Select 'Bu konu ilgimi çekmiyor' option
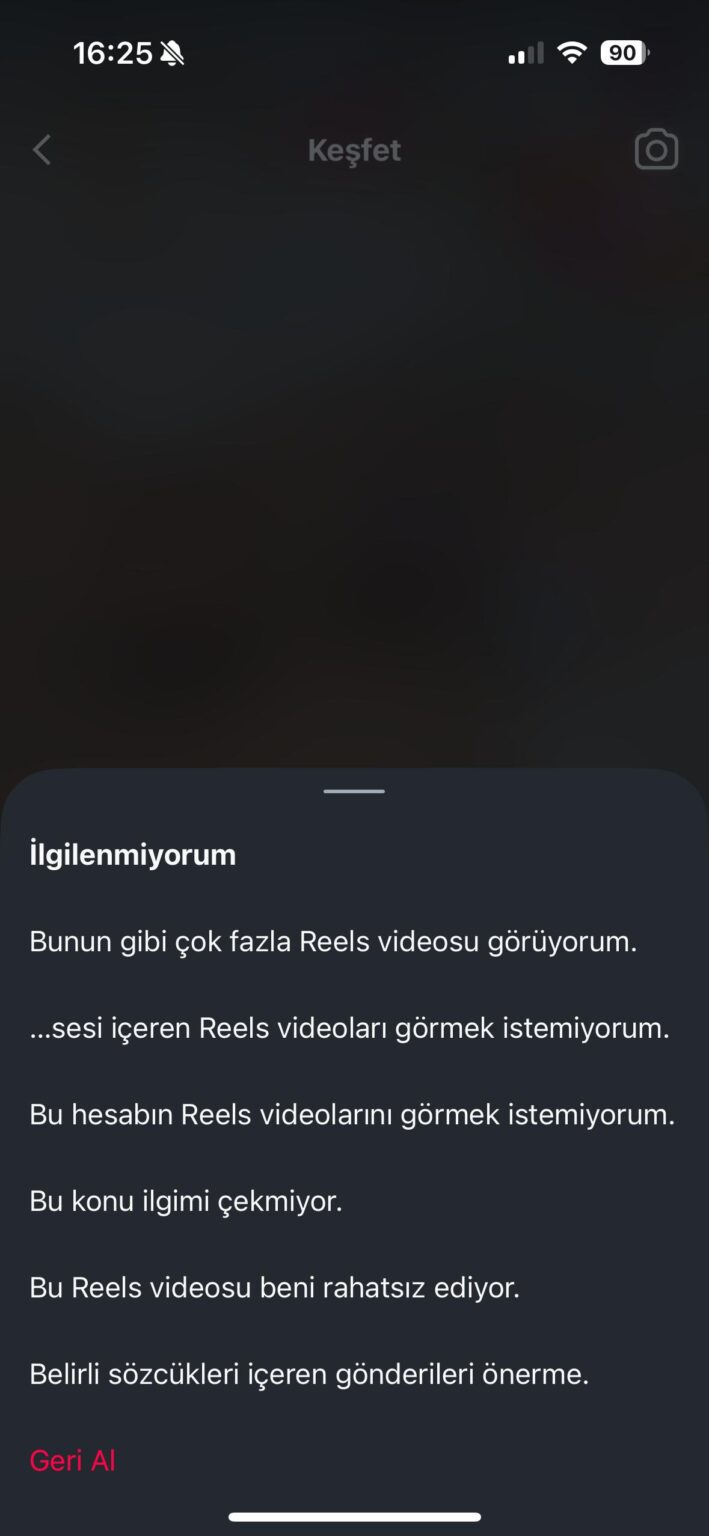 pos(186,1201)
